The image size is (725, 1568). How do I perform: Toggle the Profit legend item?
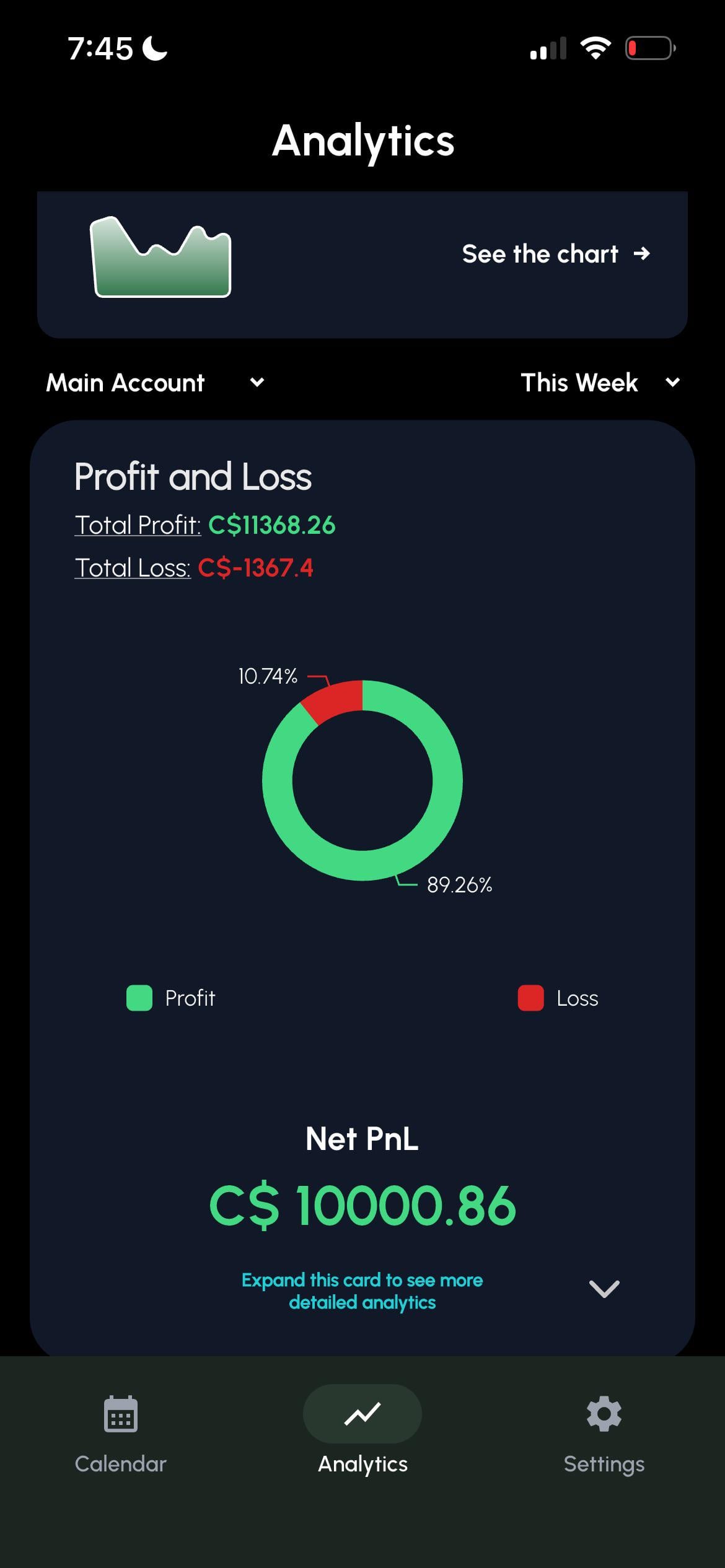click(x=171, y=998)
